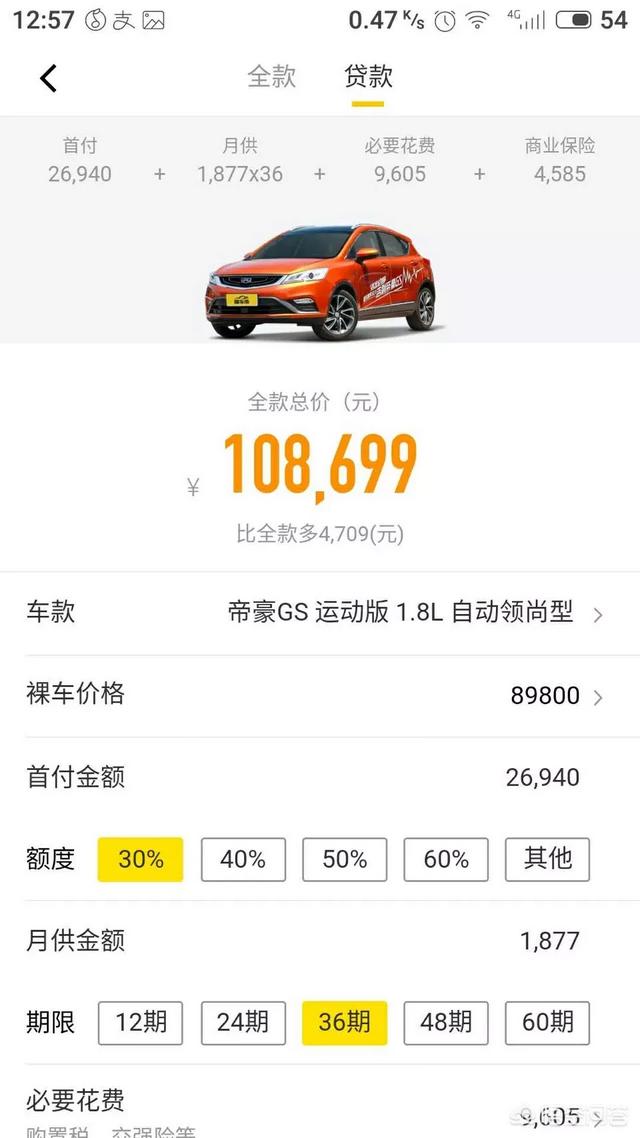Select the 12期 loan term
The height and width of the screenshot is (1138, 640).
[x=141, y=1023]
